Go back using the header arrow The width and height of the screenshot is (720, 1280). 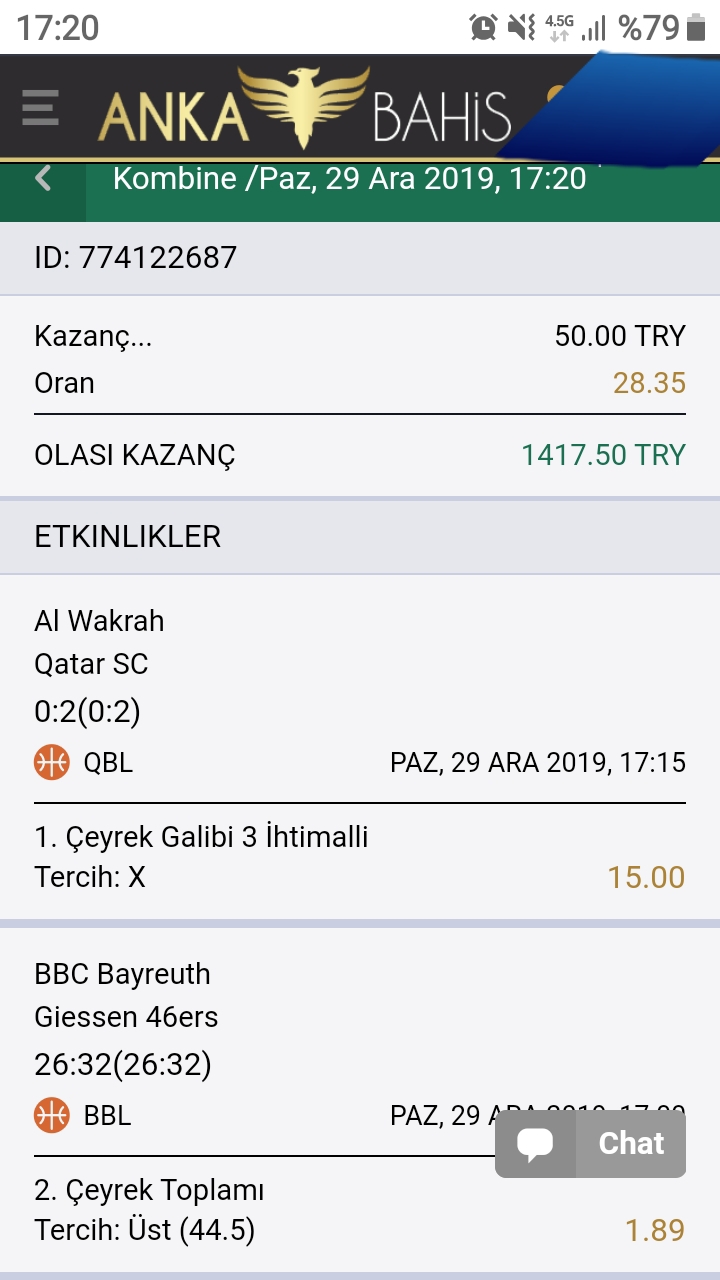(43, 179)
